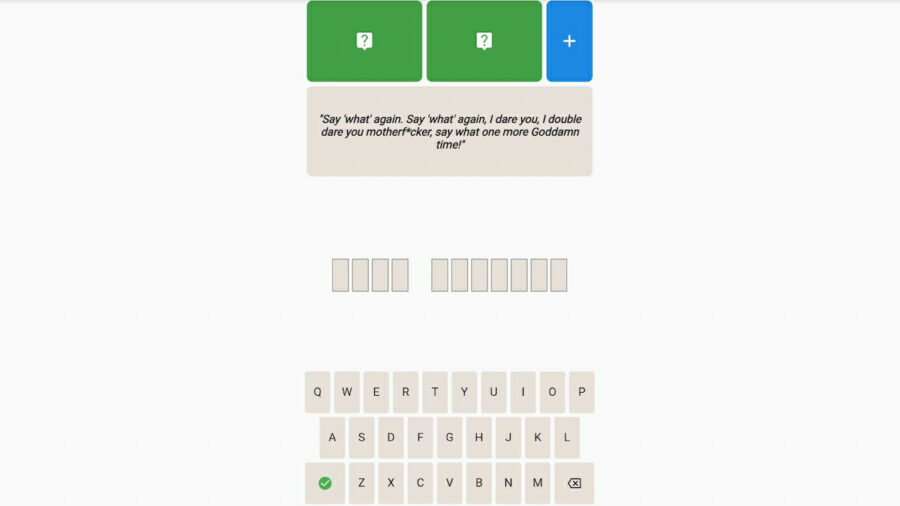This screenshot has width=900, height=506.
Task: Type the letter Q key
Action: click(317, 392)
